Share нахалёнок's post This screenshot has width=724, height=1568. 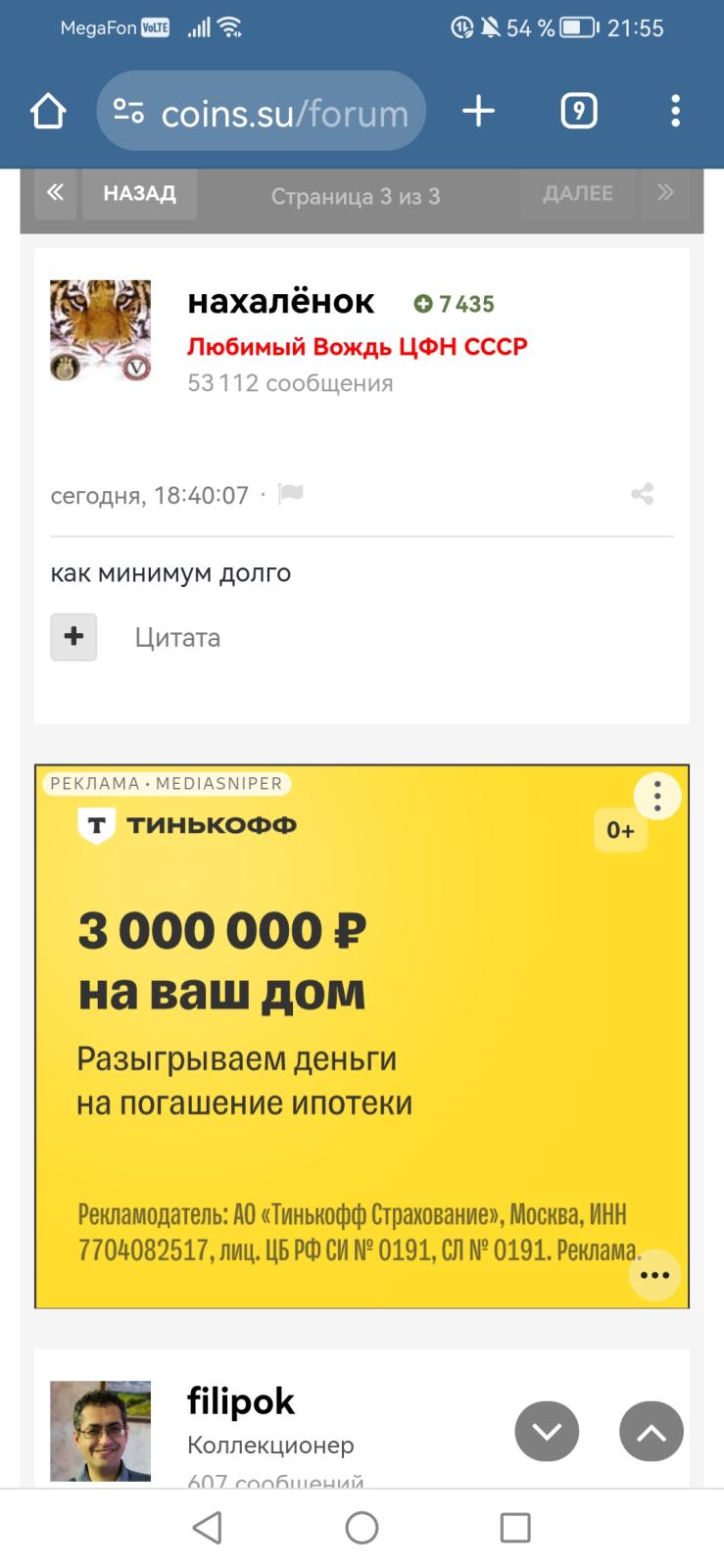pos(643,494)
